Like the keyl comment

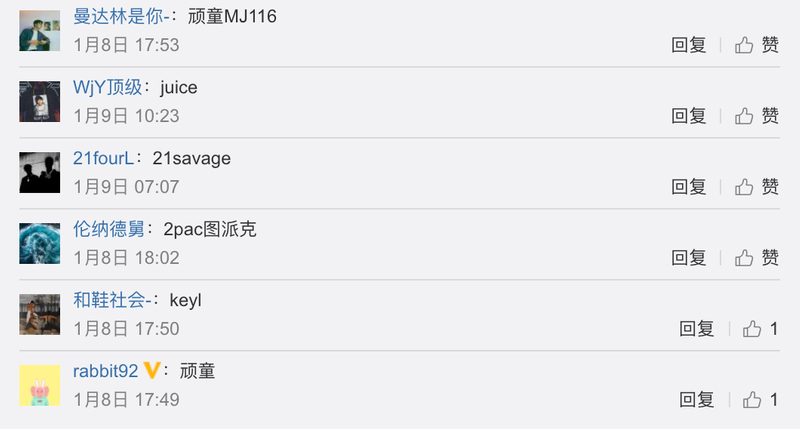pyautogui.click(x=760, y=329)
